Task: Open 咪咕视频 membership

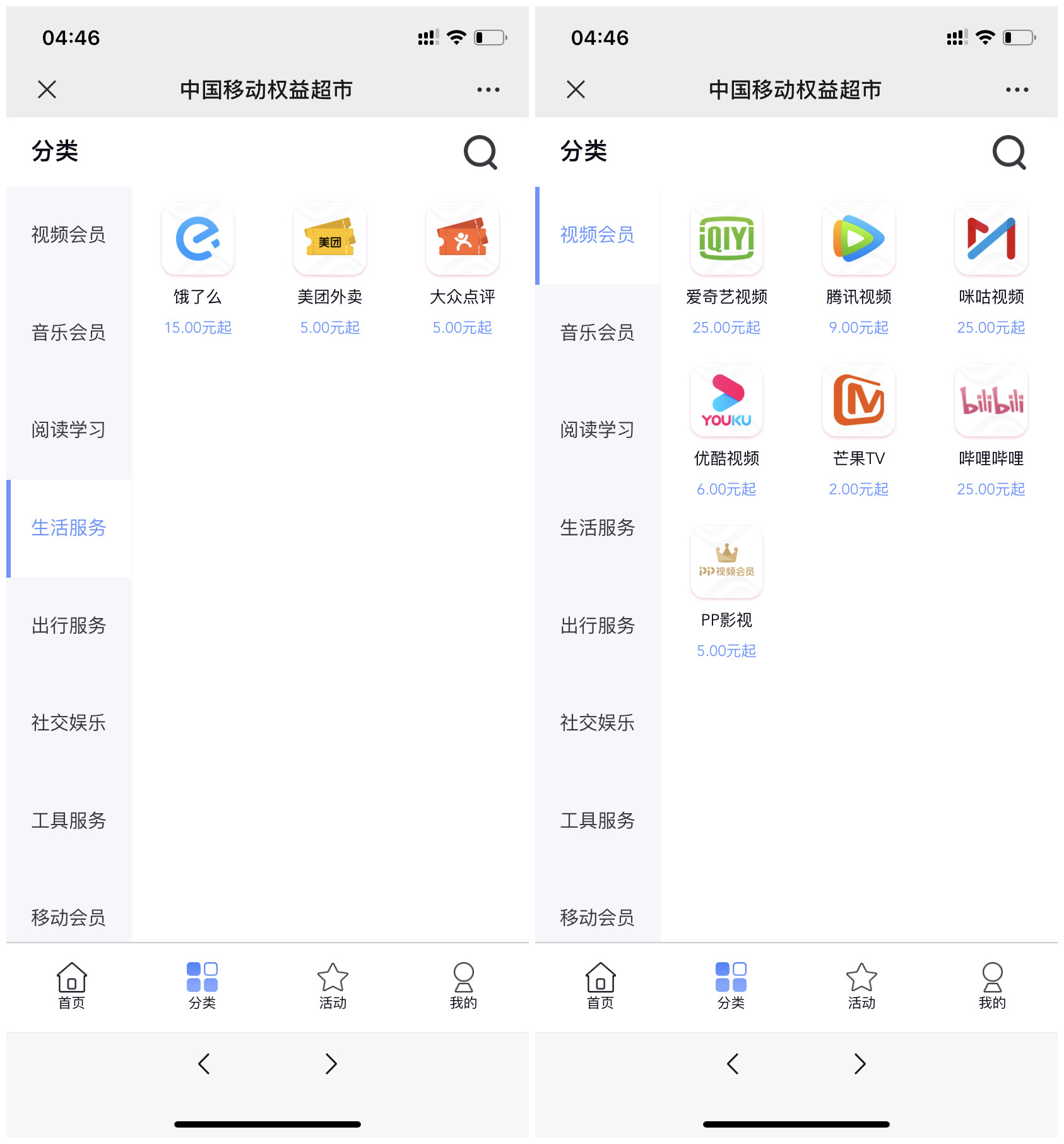Action: pos(991,240)
